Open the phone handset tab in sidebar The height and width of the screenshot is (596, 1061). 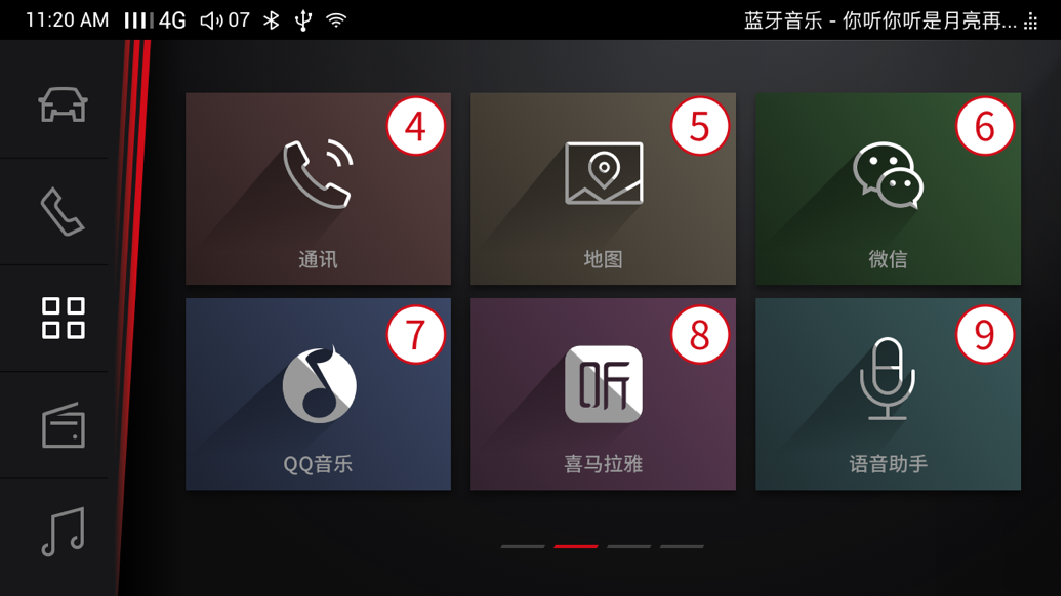62,211
